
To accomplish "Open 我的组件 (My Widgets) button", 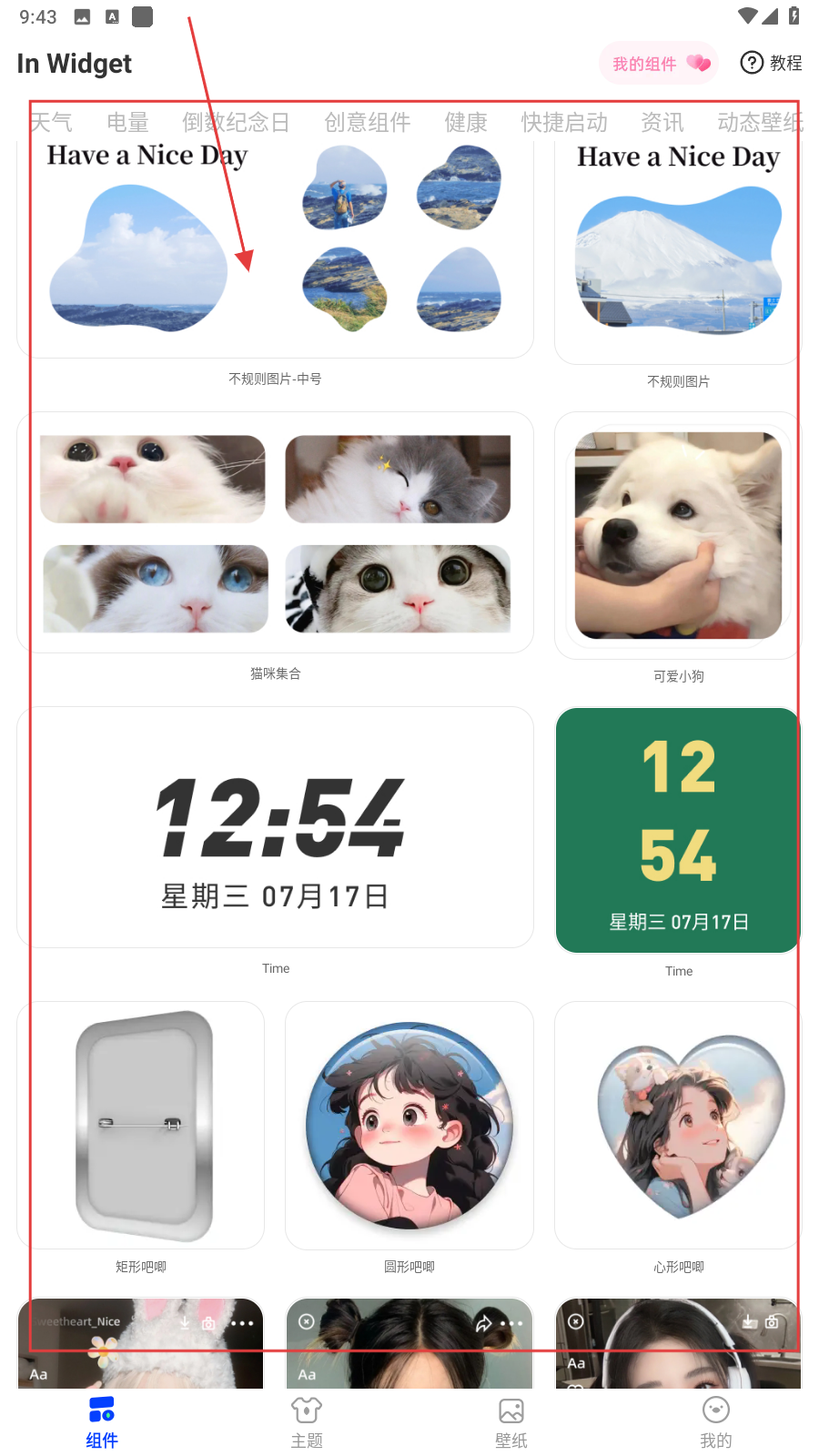I will [x=658, y=64].
